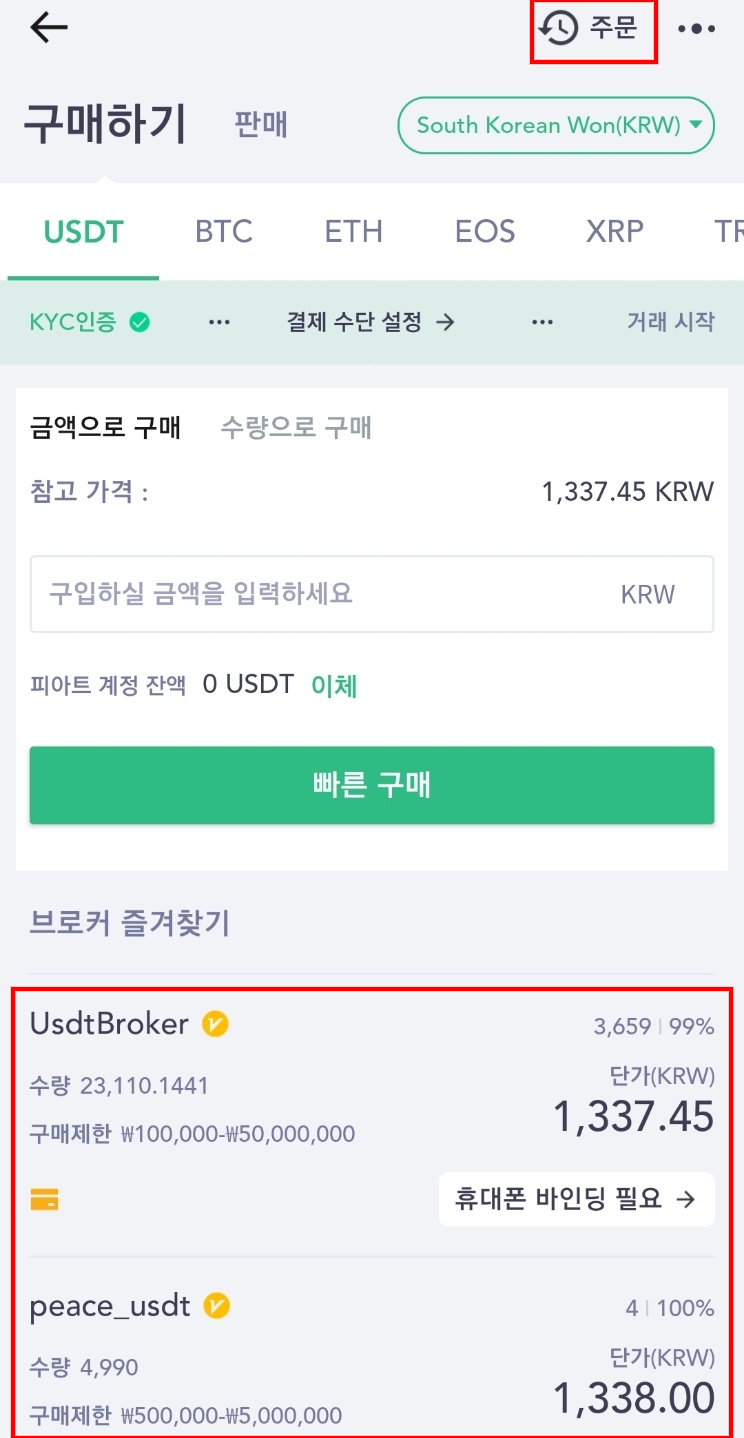
Task: Tap UsdtBroker's verified badge
Action: [215, 1023]
